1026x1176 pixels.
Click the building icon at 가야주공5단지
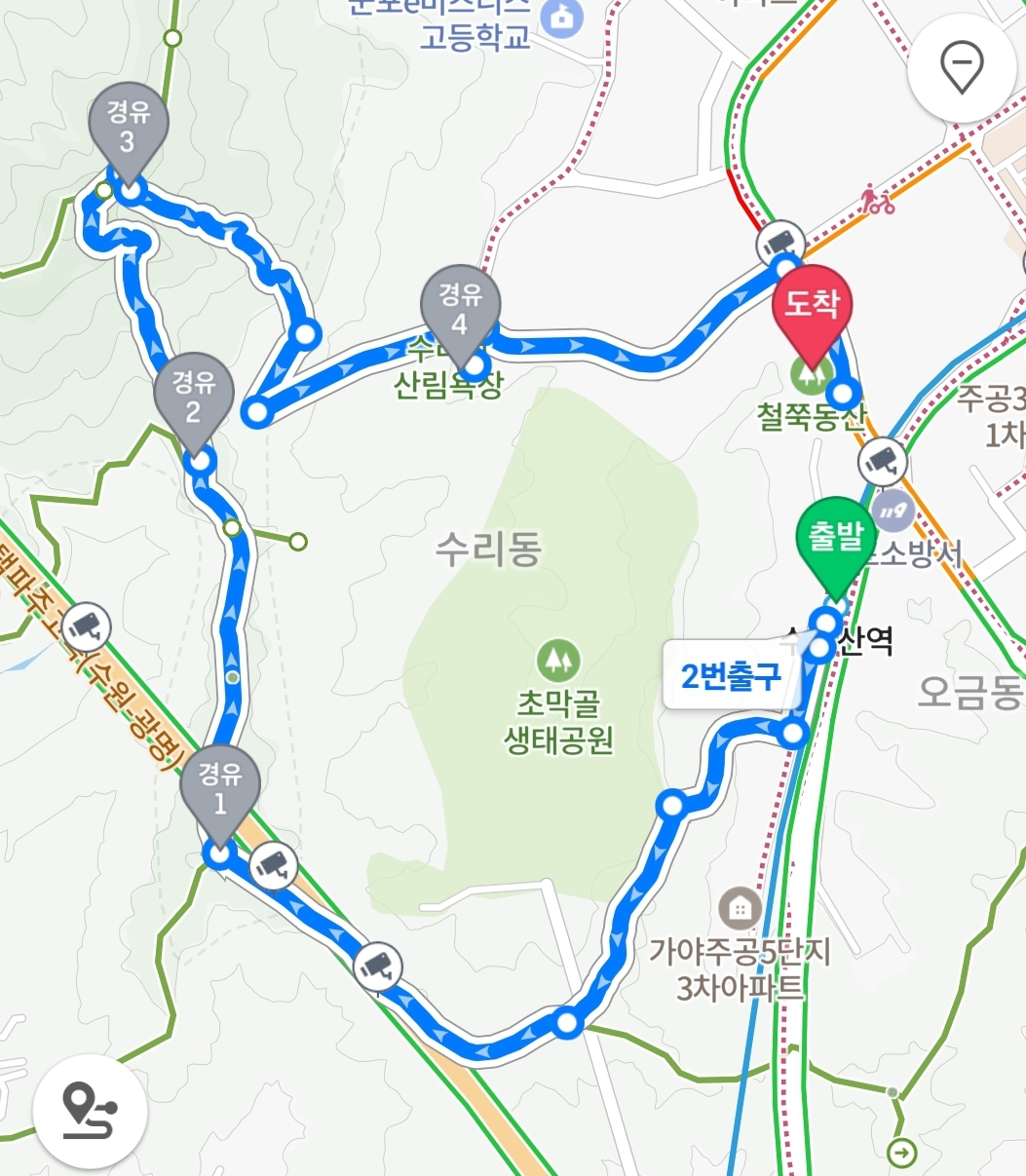(x=740, y=905)
